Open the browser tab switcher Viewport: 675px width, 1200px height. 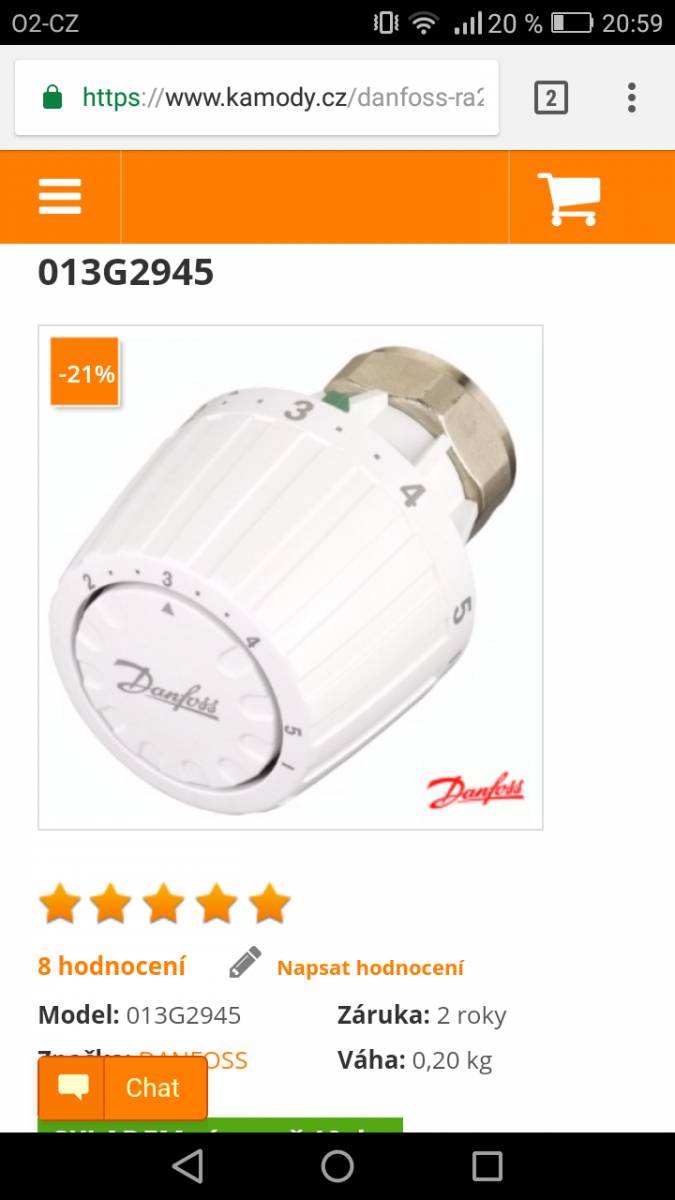(551, 98)
